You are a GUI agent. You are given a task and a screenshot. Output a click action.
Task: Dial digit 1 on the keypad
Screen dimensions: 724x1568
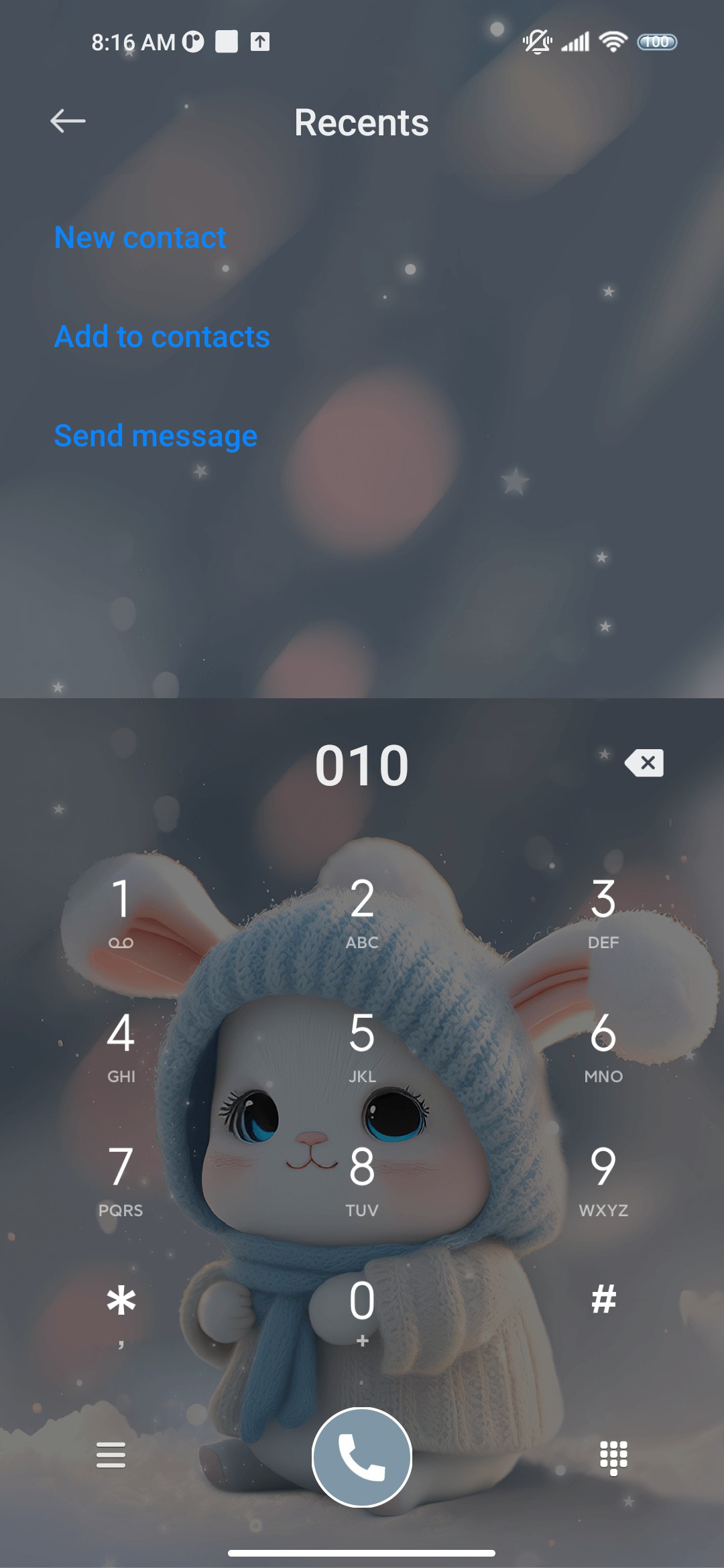pos(121,913)
